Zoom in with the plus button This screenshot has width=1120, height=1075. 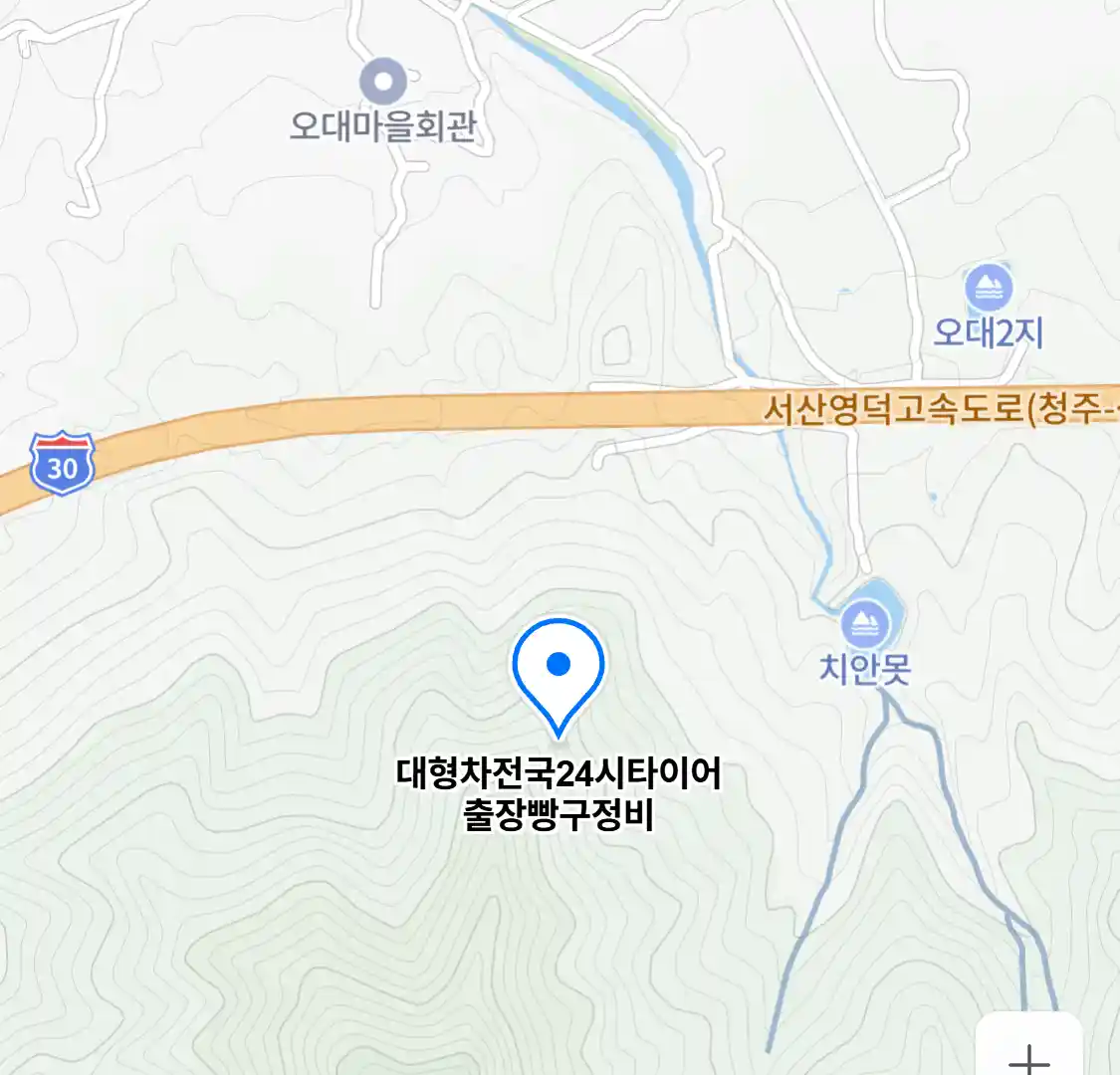(1028, 1056)
